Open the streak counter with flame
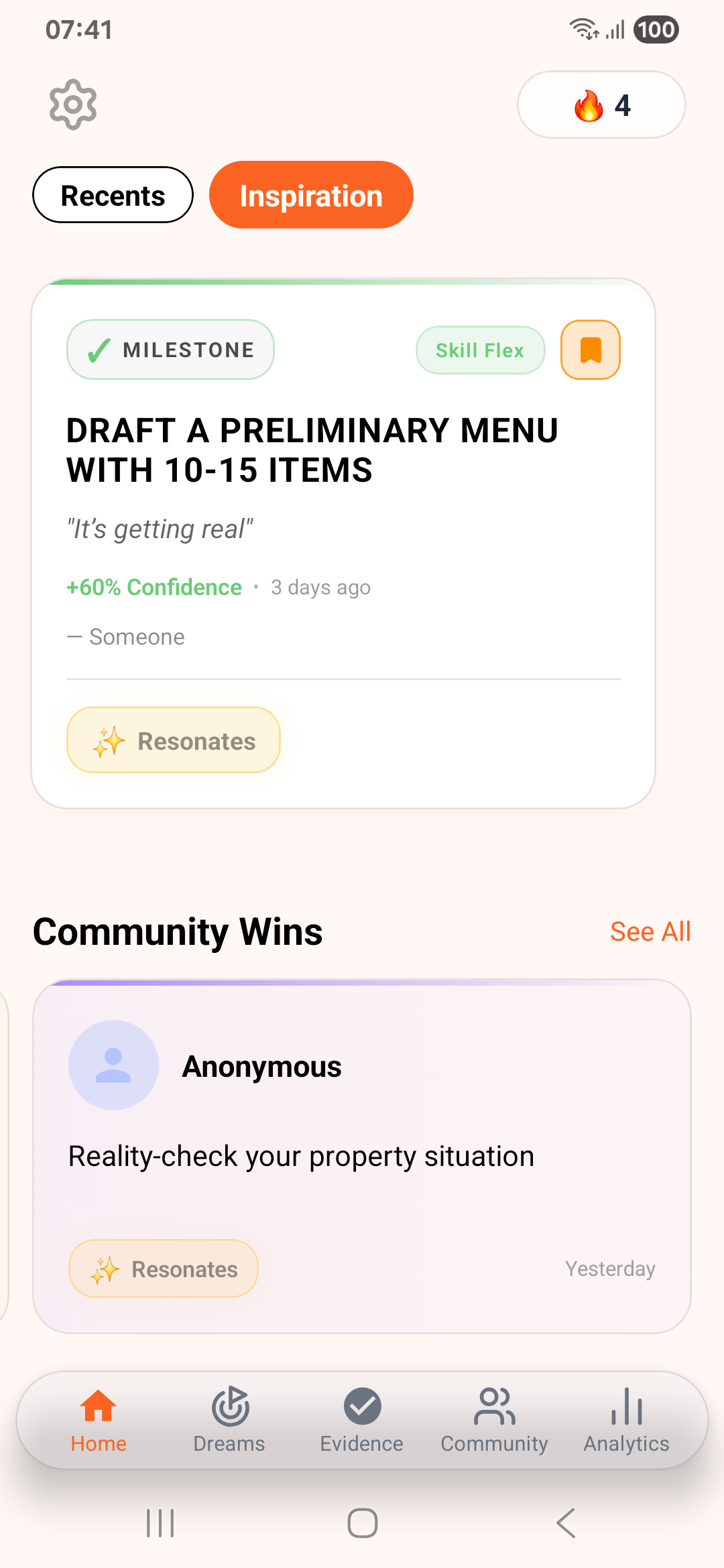Image resolution: width=724 pixels, height=1568 pixels. 601,105
